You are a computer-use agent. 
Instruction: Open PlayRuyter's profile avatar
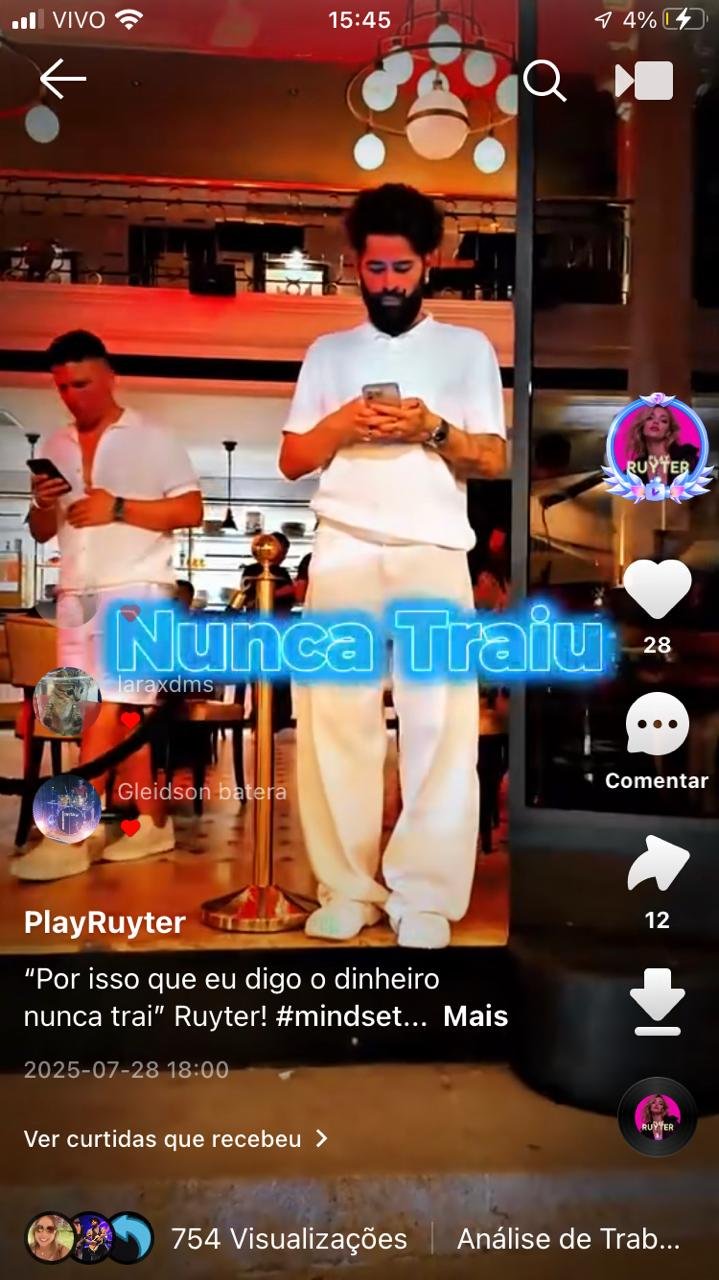(657, 449)
